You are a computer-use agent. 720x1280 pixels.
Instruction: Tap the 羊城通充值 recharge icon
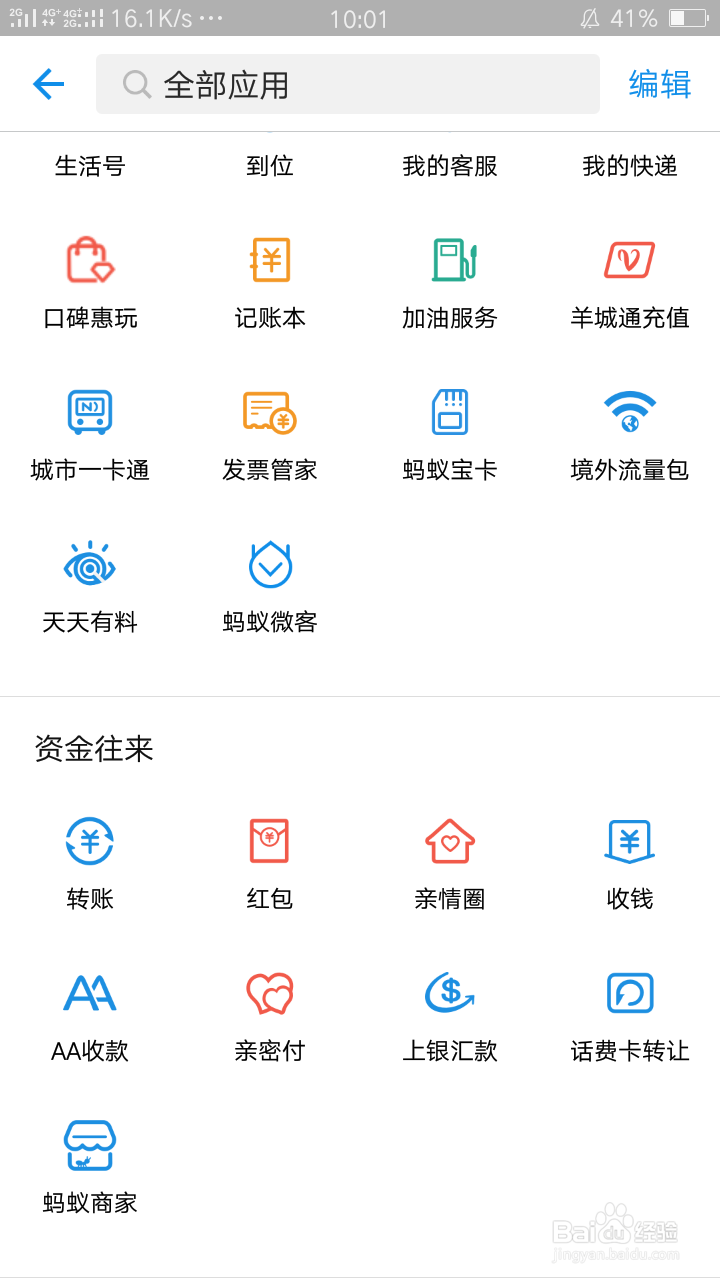pos(630,259)
